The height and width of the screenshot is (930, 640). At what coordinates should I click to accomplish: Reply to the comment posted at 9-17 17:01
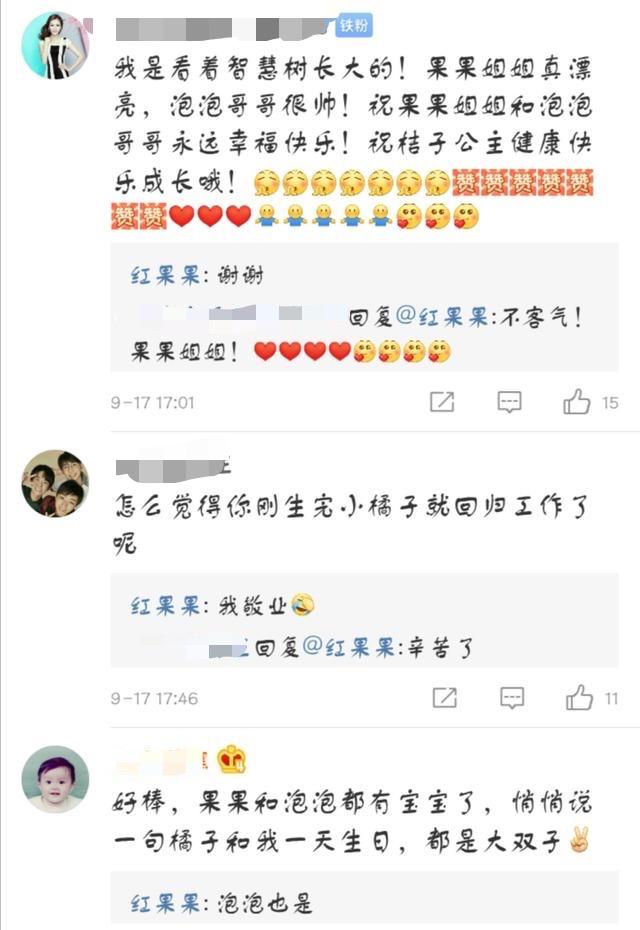coord(509,402)
